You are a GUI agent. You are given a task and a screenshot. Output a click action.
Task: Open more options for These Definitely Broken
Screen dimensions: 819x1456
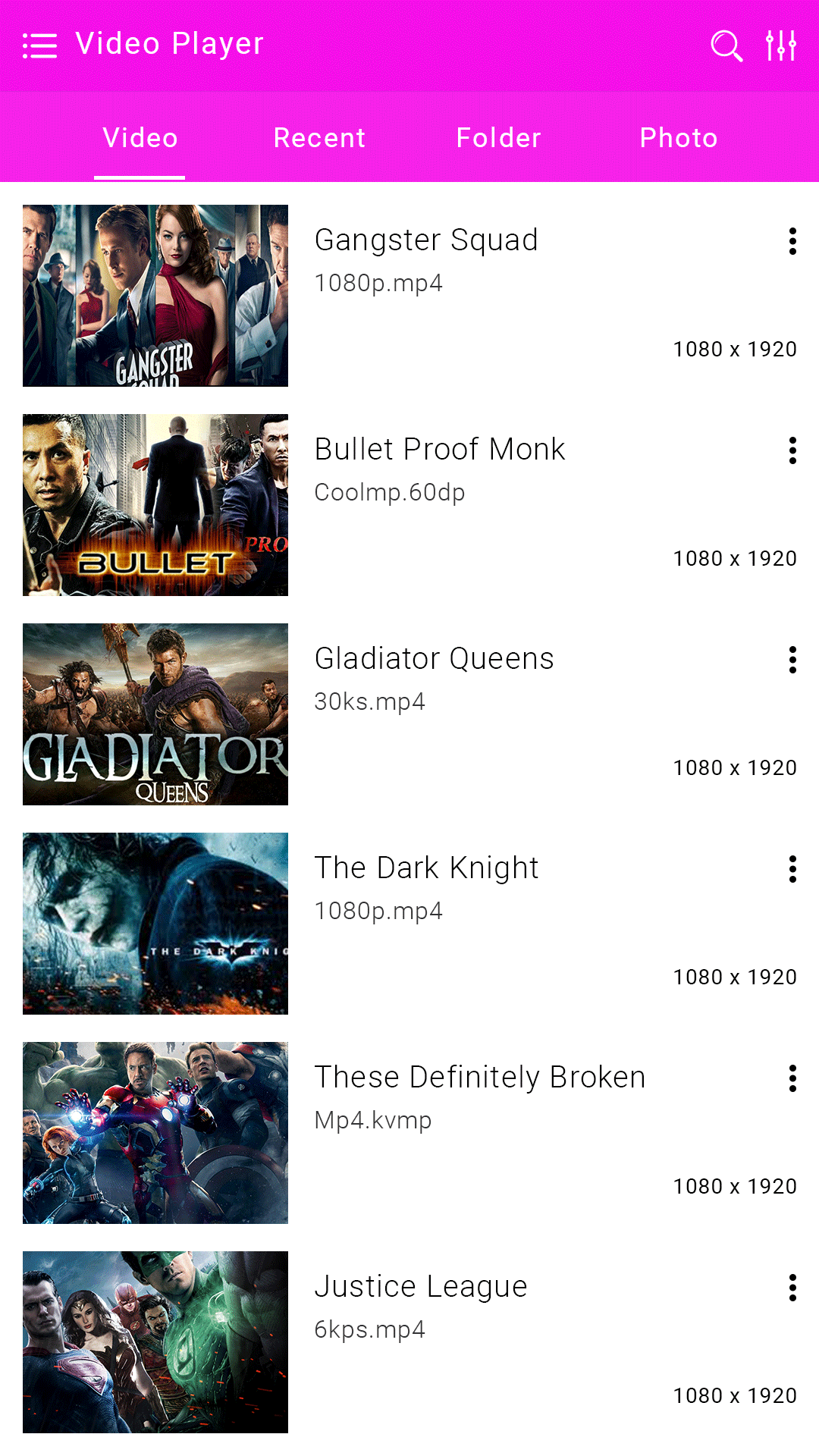coord(792,1078)
